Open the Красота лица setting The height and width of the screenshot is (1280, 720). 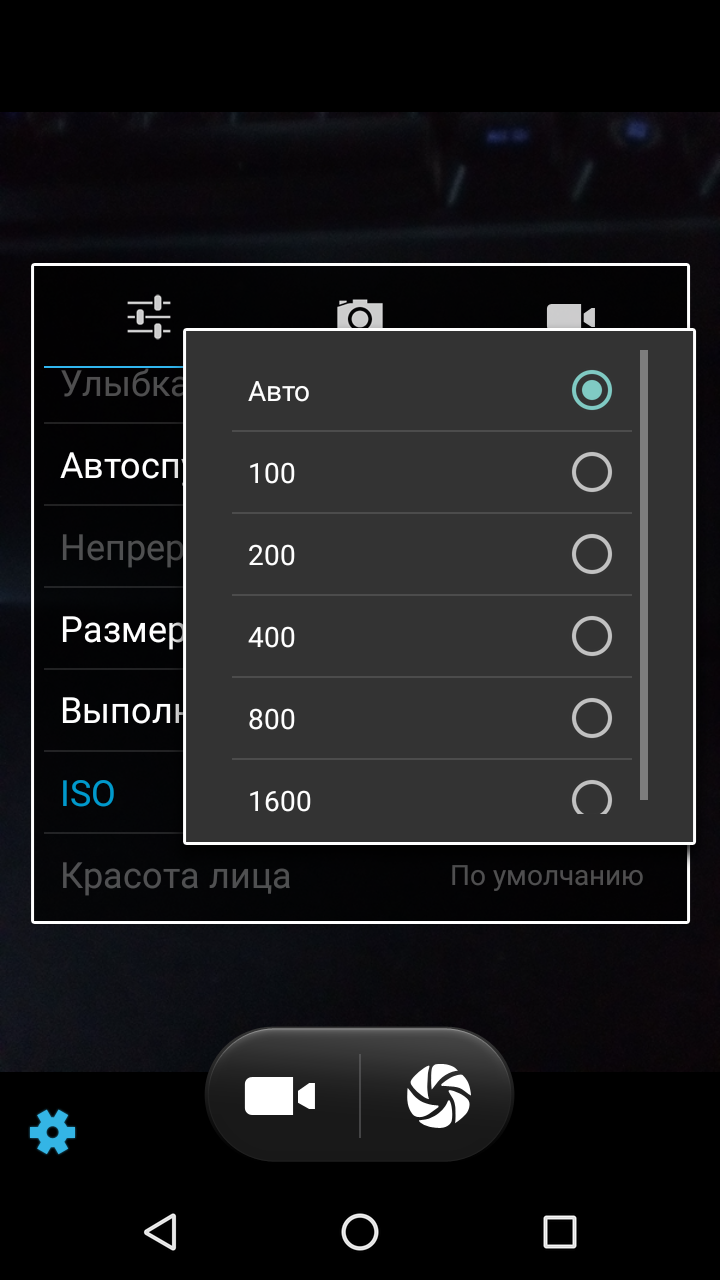[360, 876]
